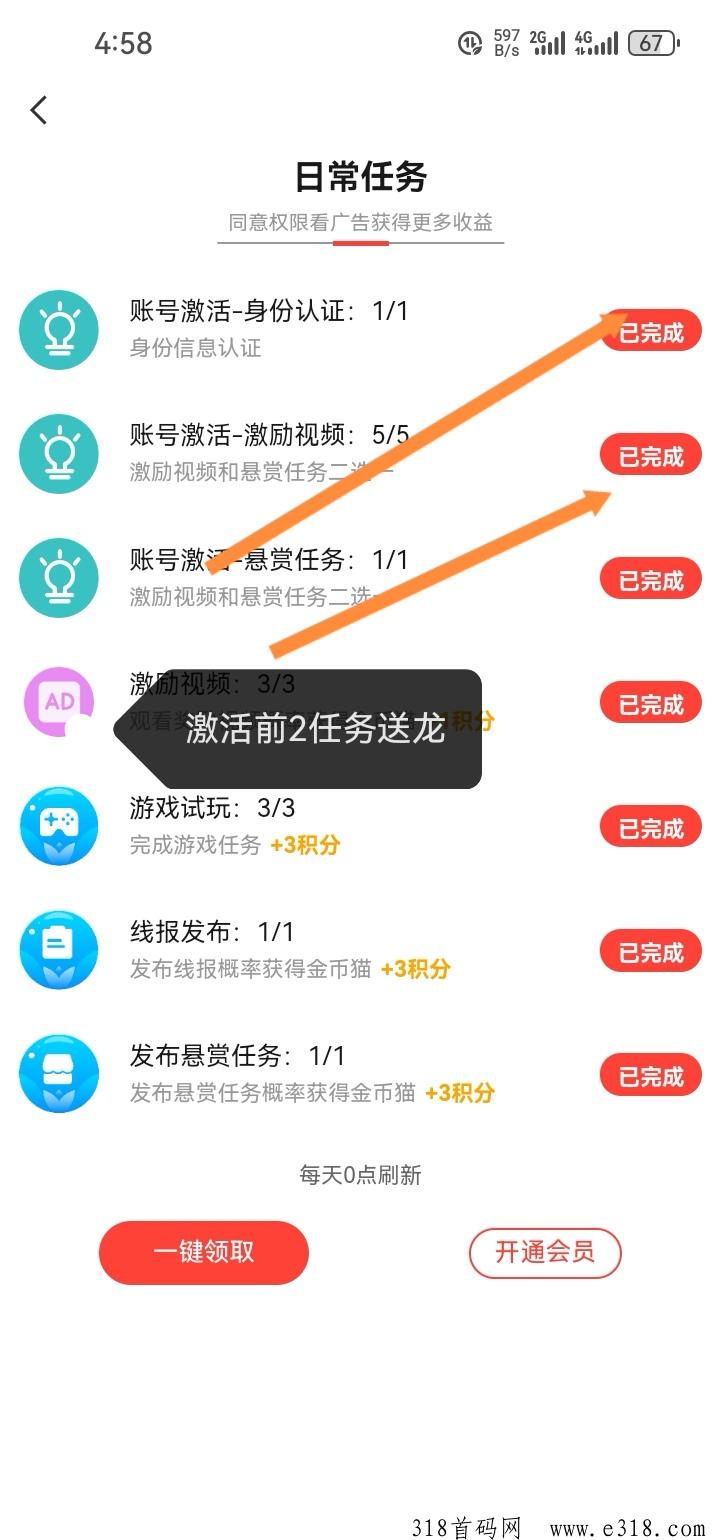
Task: Tap 已完成 next to 发布悬赏任务
Action: click(651, 1076)
